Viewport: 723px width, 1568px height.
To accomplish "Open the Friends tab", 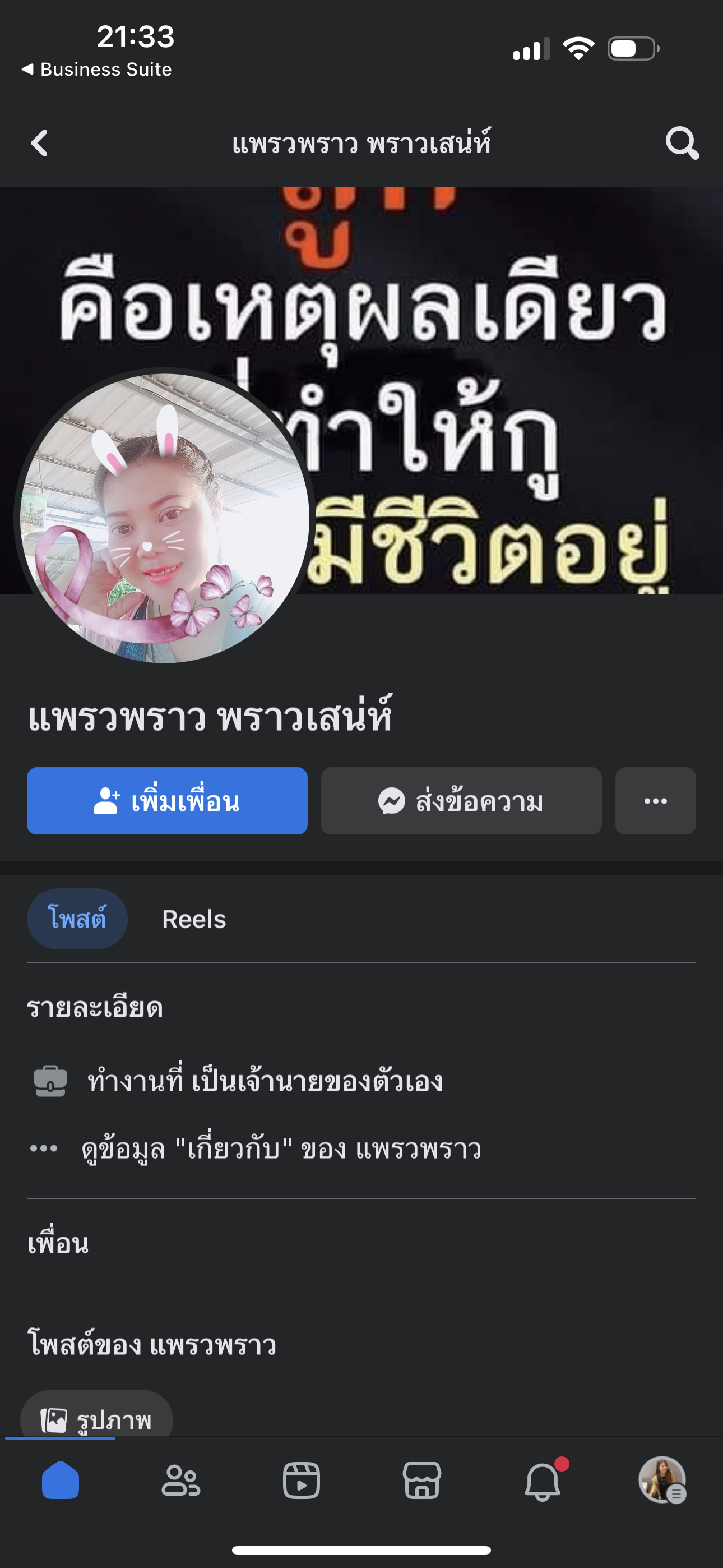I will point(180,1481).
